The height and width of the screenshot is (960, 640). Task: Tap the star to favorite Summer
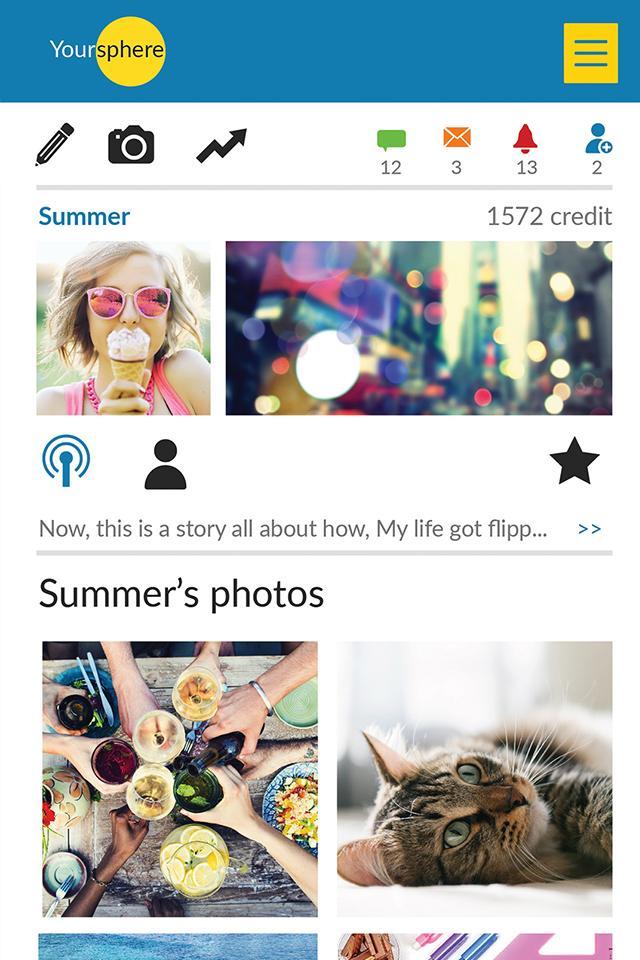coord(574,463)
